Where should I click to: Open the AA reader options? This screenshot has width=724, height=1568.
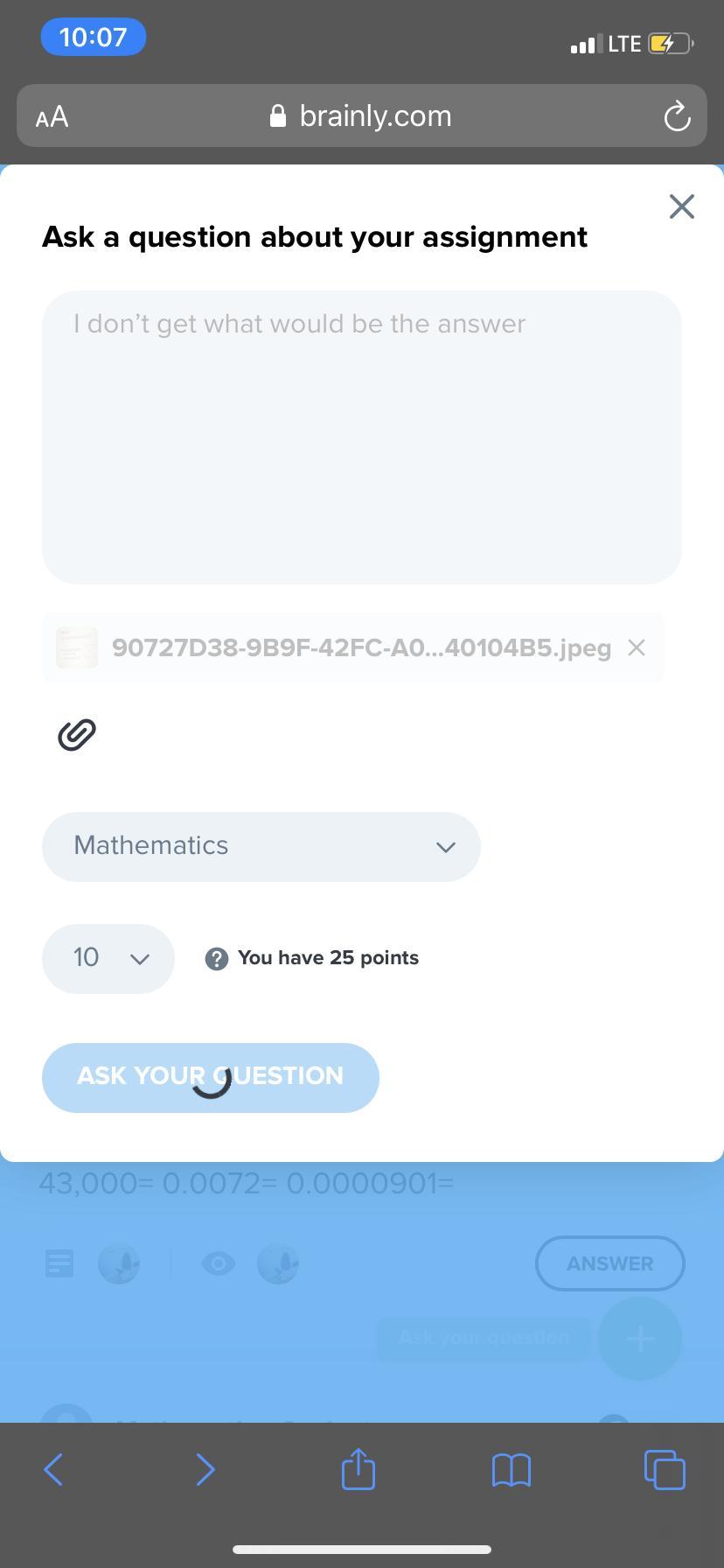[52, 116]
